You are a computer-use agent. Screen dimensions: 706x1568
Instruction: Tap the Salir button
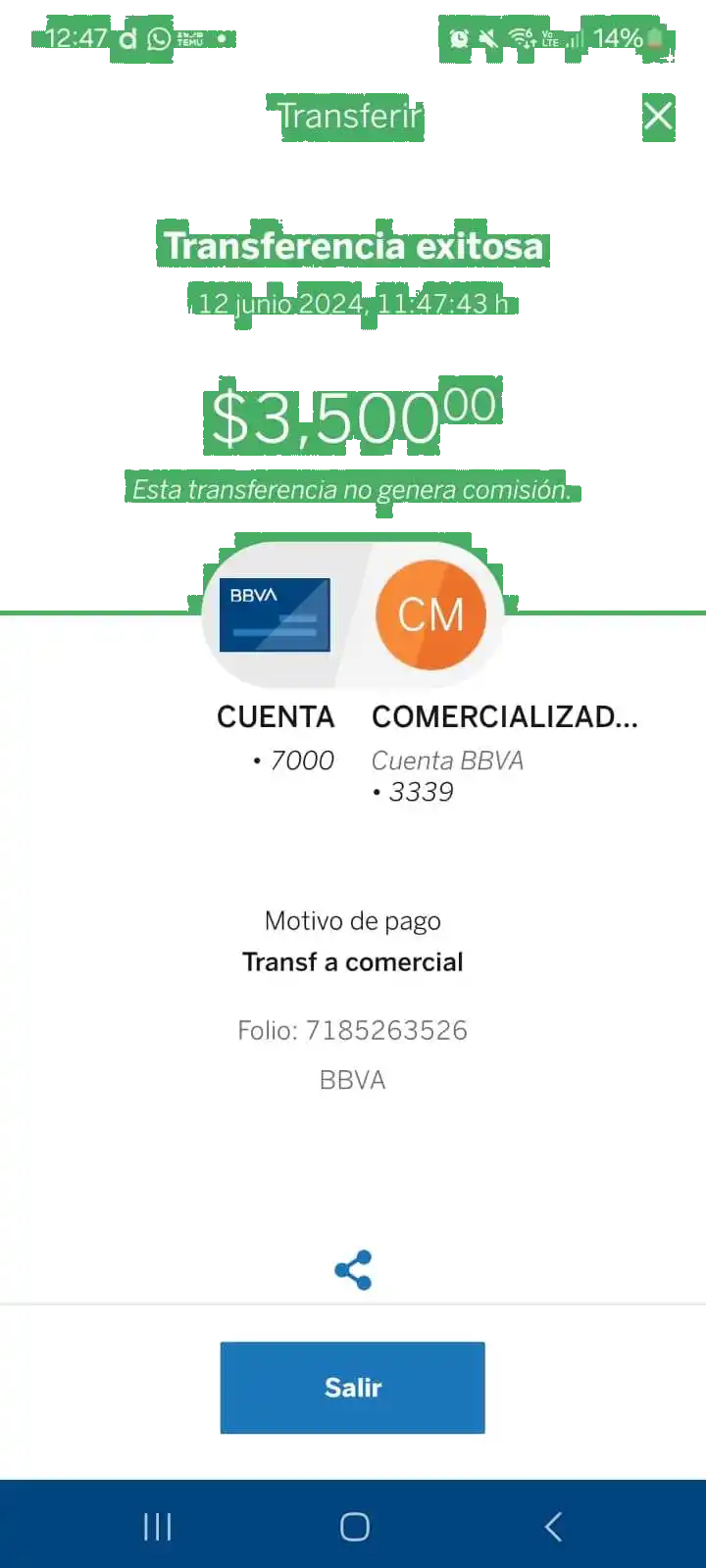point(352,1388)
